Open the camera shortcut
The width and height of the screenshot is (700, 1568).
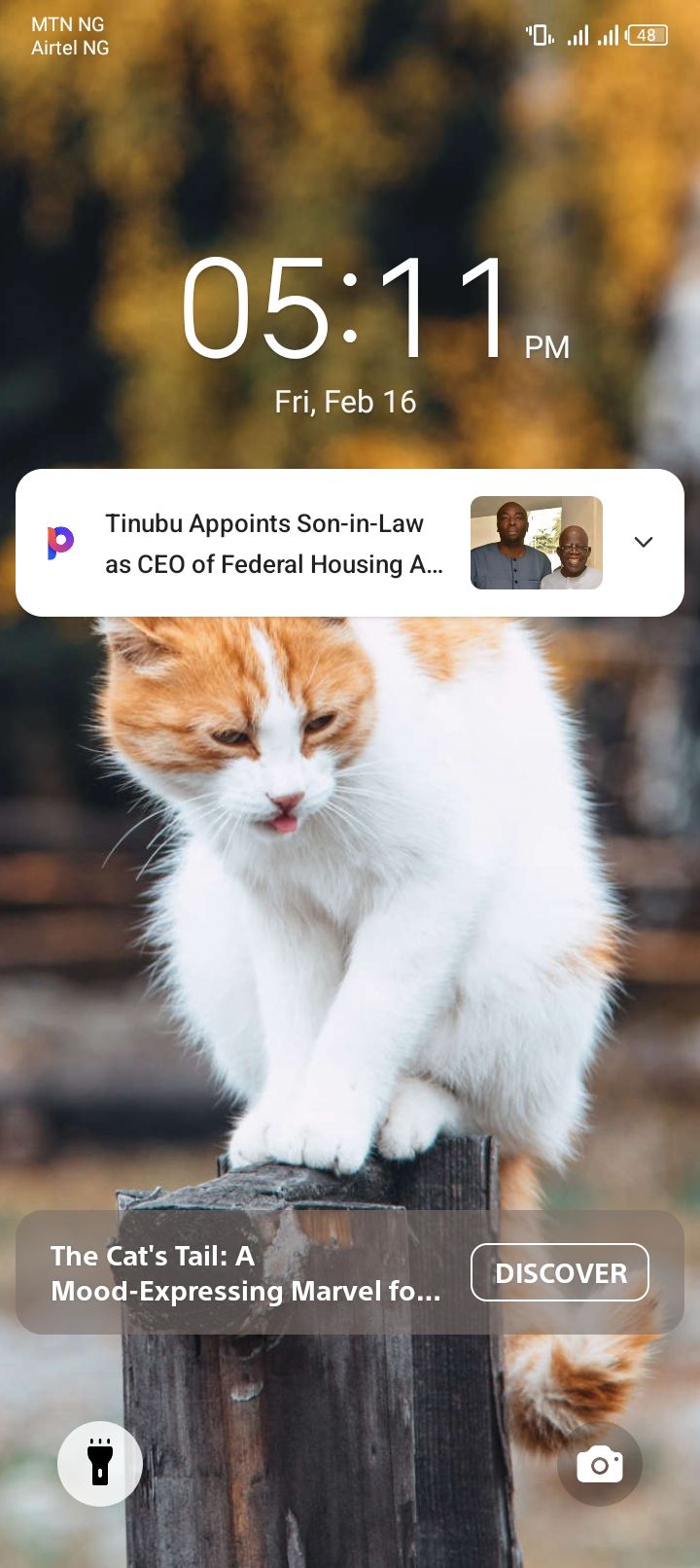(600, 1464)
